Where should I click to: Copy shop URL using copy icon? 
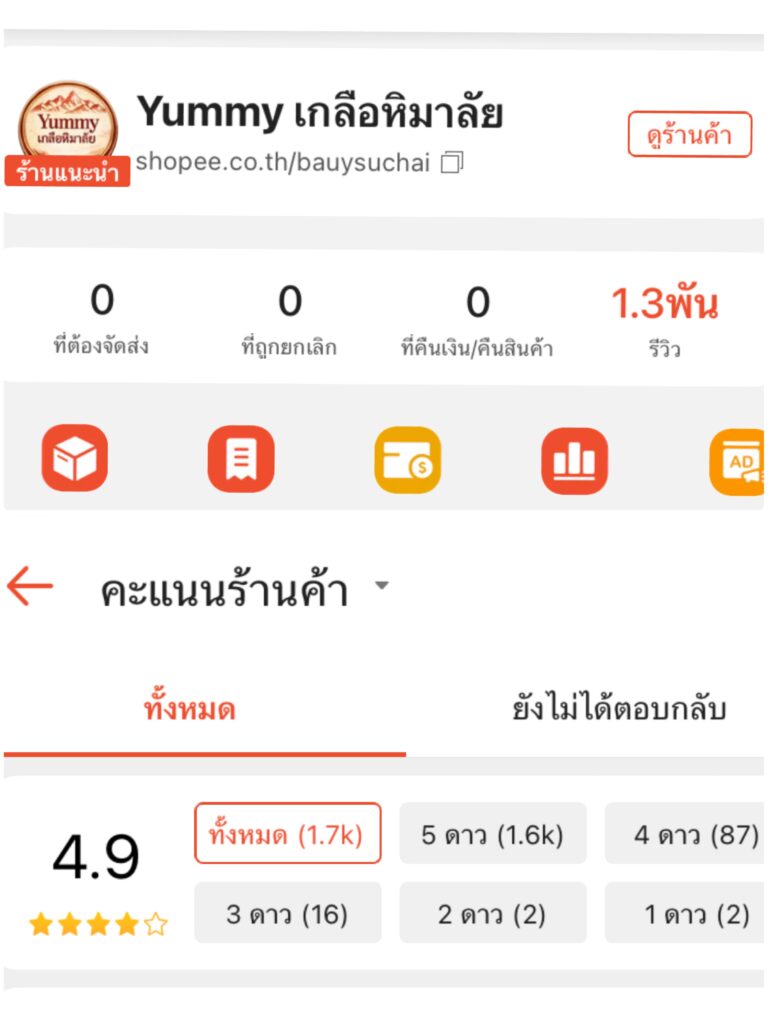(451, 161)
